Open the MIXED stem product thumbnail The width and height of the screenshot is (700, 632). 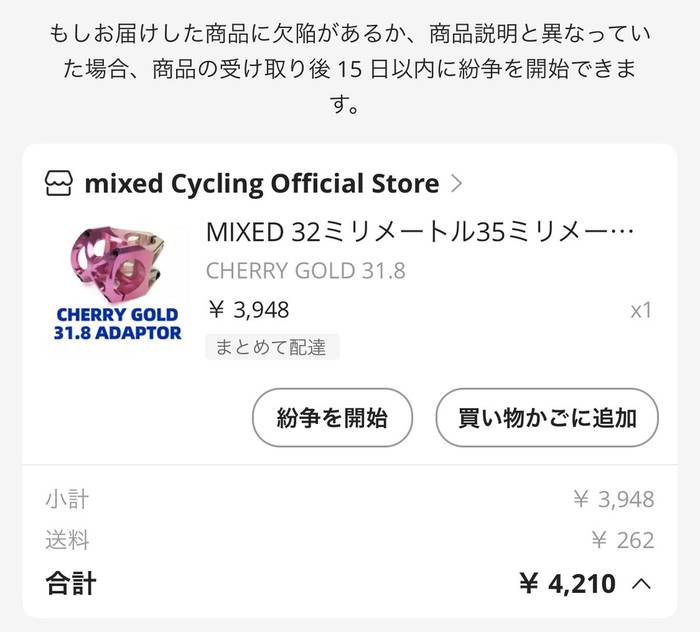click(x=118, y=284)
